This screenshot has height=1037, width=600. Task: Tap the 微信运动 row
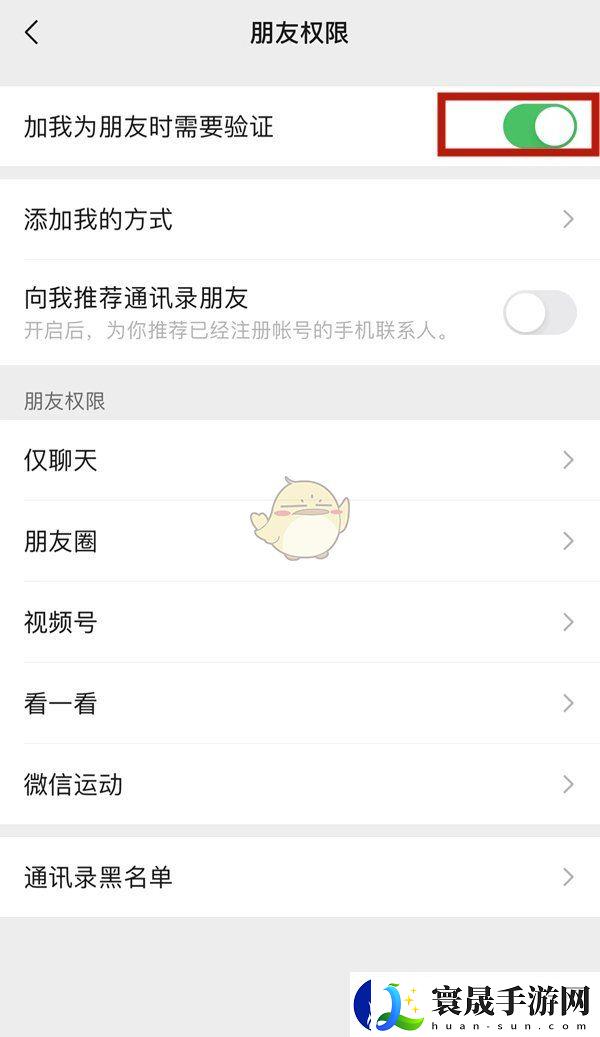300,784
